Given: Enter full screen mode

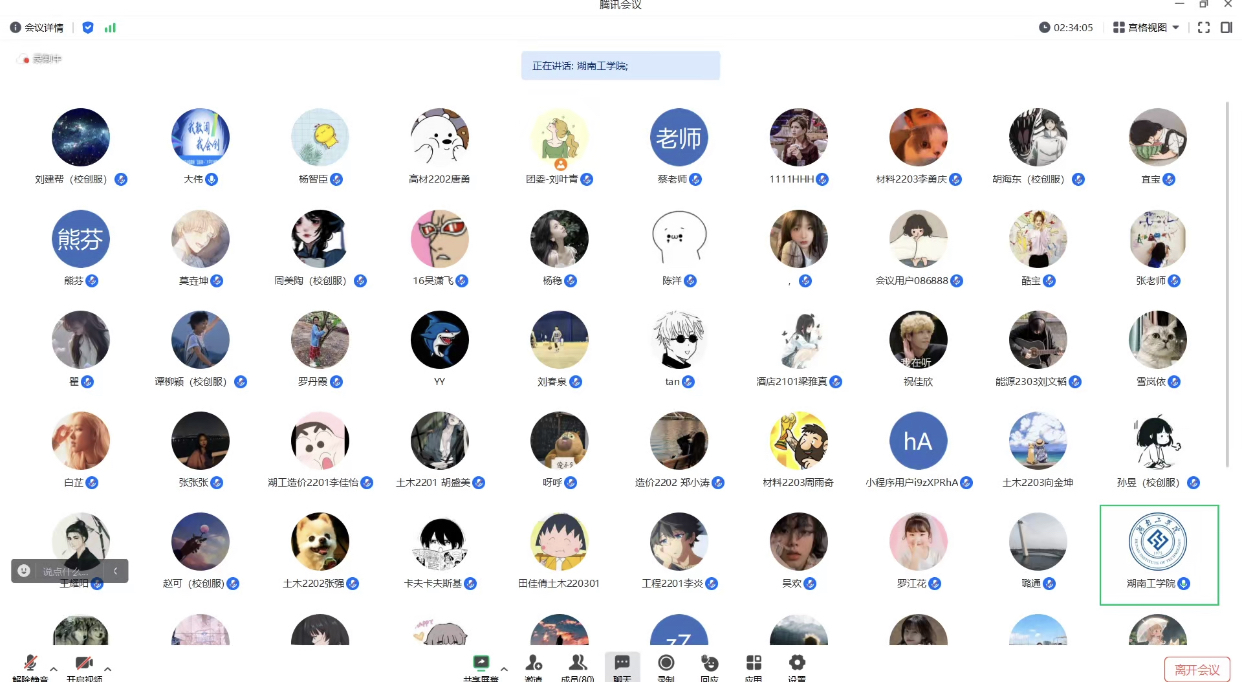Looking at the screenshot, I should (1204, 28).
